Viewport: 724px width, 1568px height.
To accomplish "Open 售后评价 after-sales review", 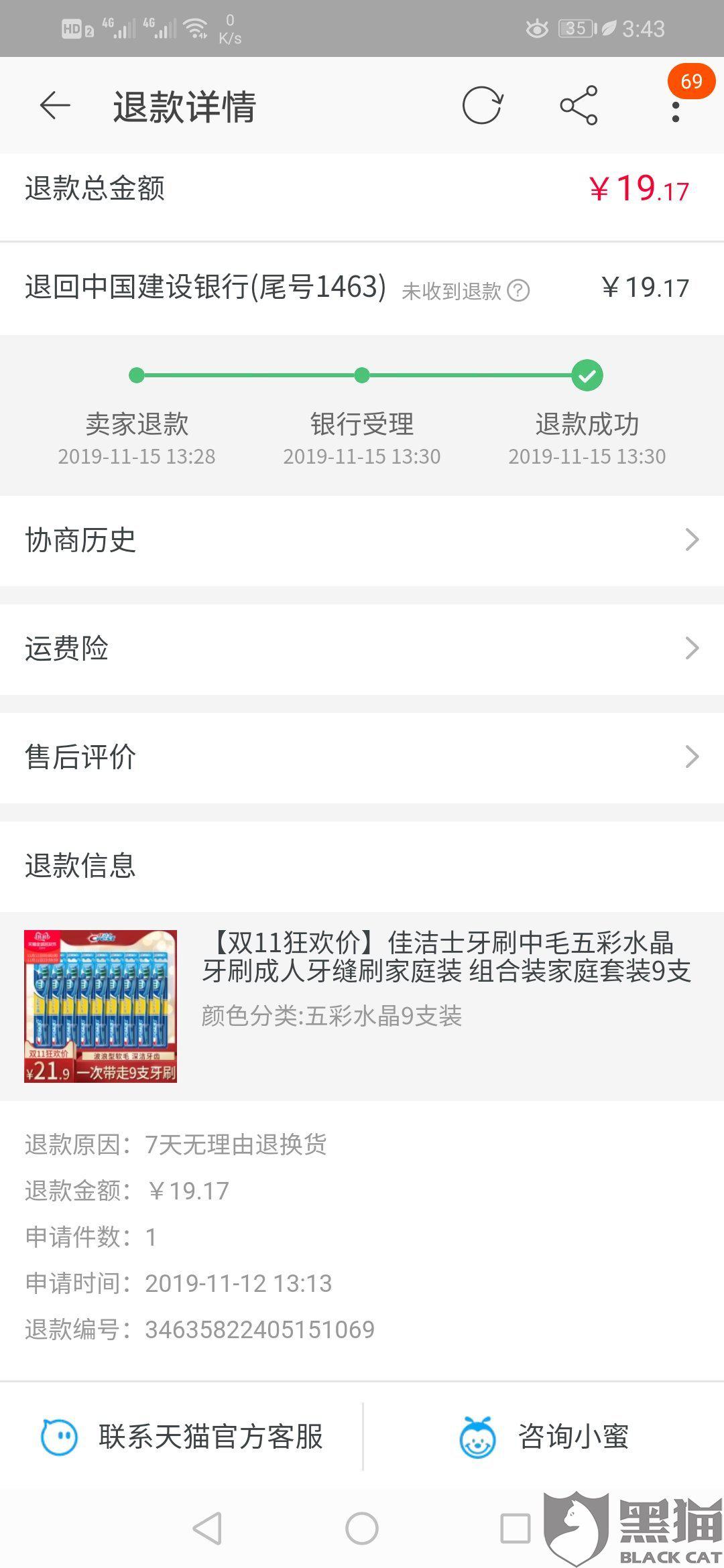I will click(362, 757).
